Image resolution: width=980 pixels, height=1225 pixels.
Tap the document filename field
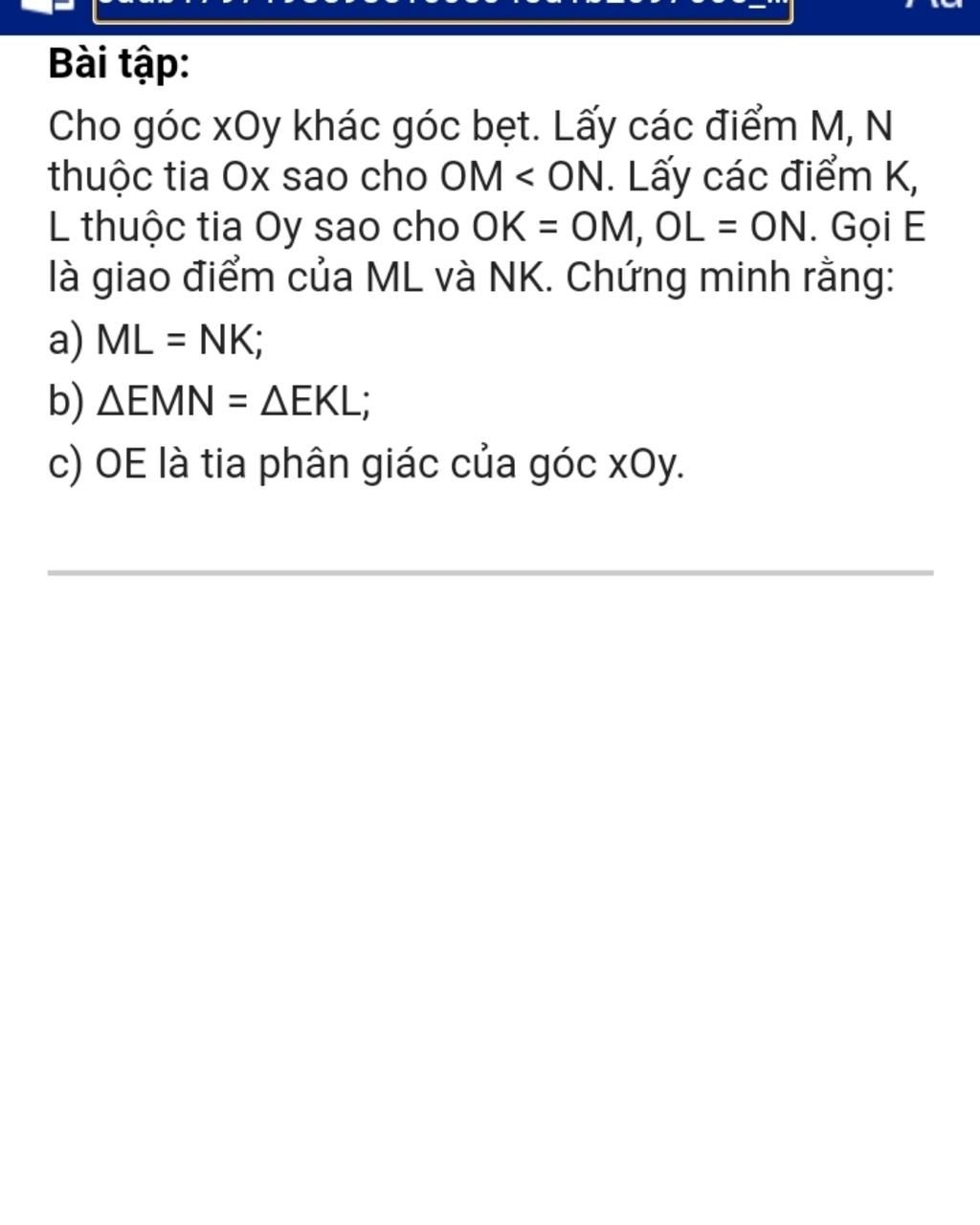click(x=442, y=9)
